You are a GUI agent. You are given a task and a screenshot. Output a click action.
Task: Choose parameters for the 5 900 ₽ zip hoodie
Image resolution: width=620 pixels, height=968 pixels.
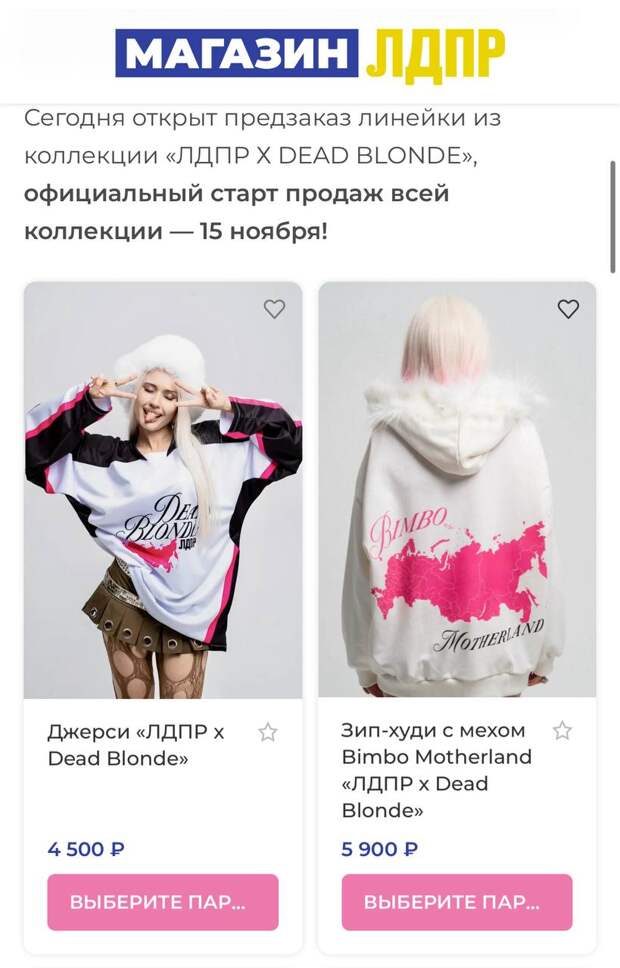point(457,902)
